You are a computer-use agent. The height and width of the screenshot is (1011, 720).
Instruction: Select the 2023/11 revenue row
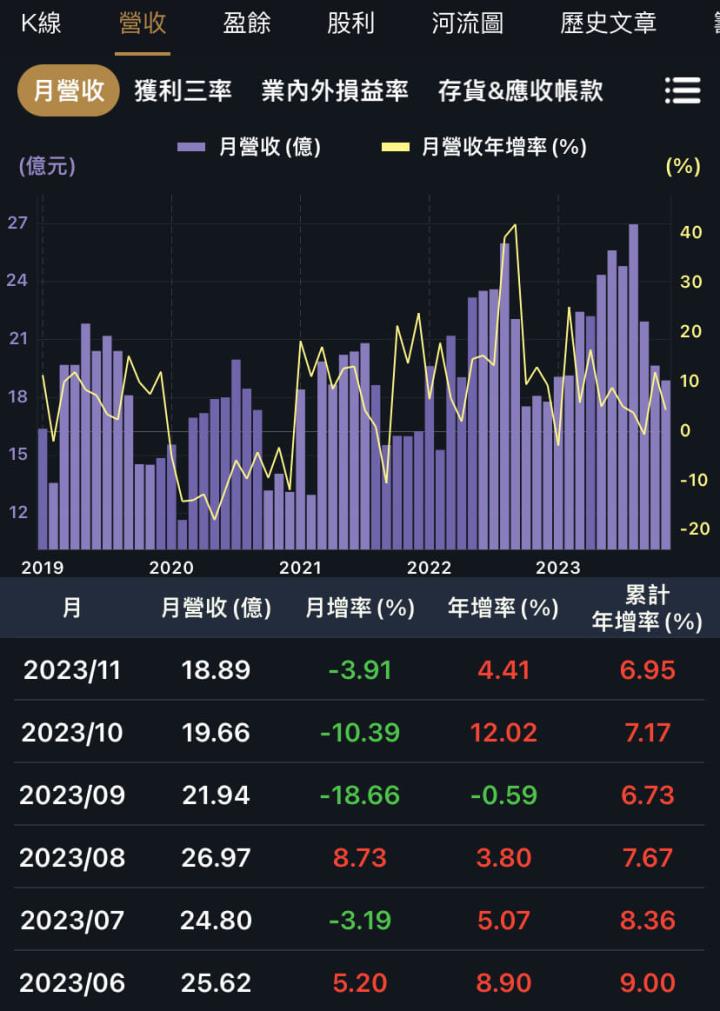tap(360, 670)
